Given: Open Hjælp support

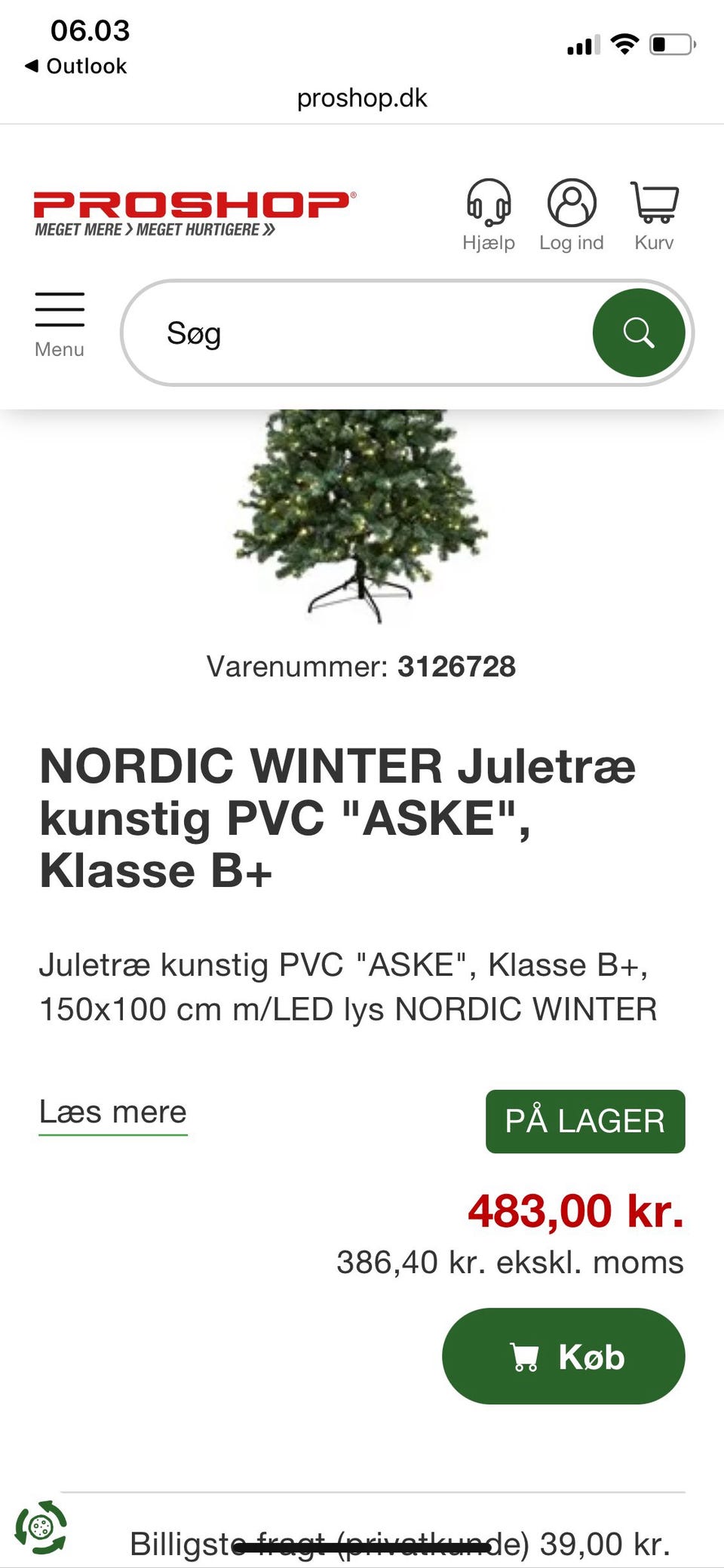Looking at the screenshot, I should 489,214.
